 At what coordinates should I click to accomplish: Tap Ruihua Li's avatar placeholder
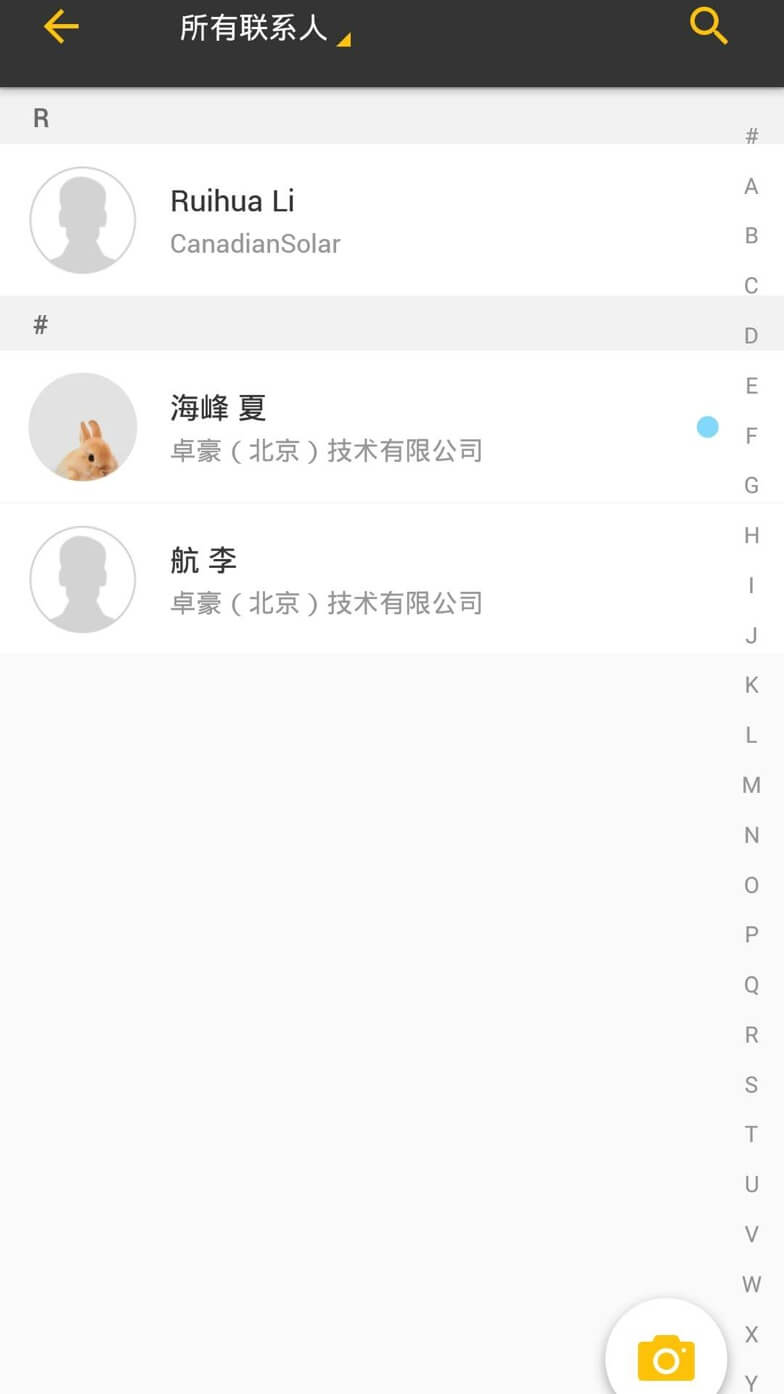(83, 220)
